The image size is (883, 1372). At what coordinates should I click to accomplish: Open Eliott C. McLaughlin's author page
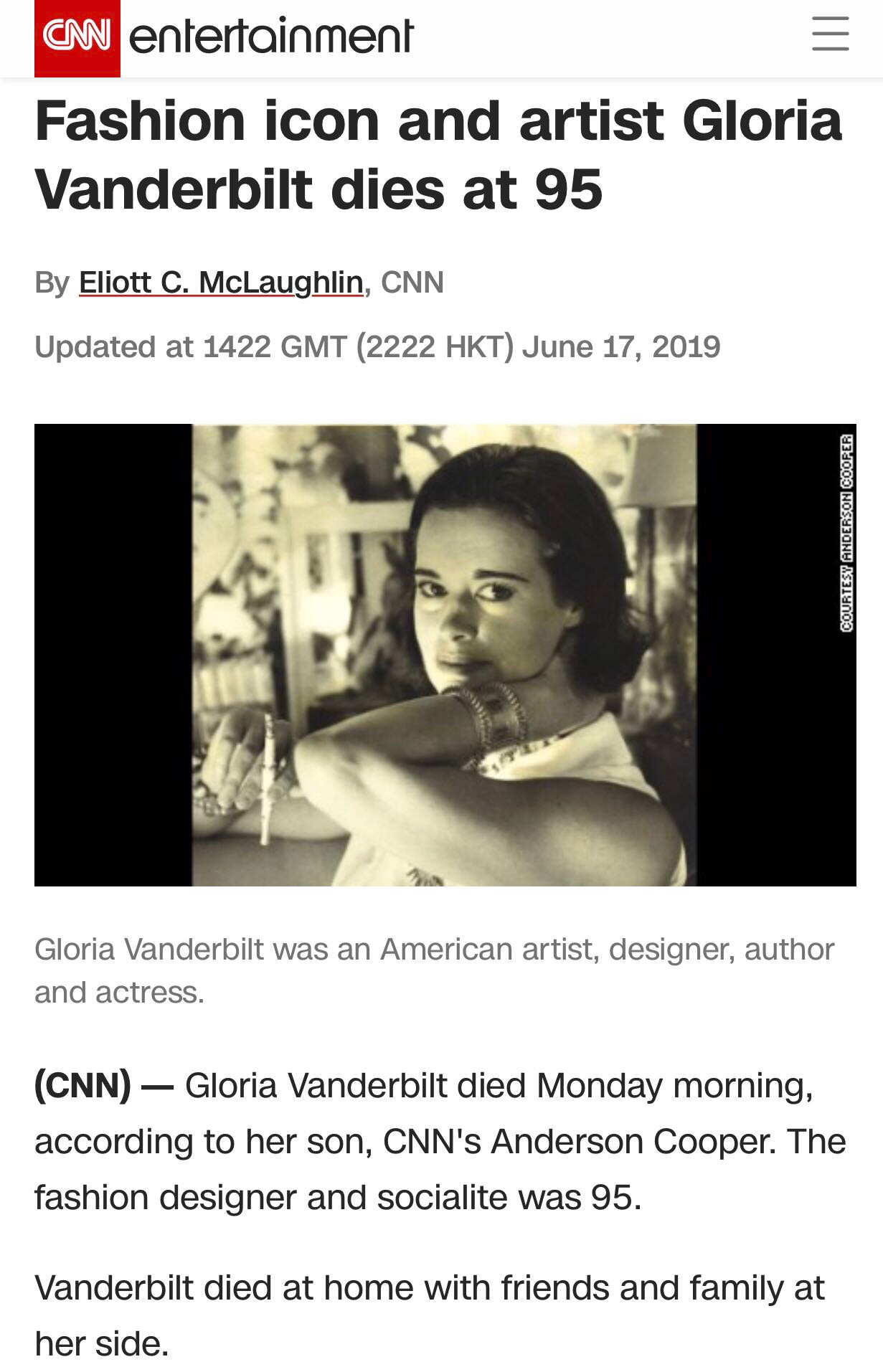coord(220,282)
